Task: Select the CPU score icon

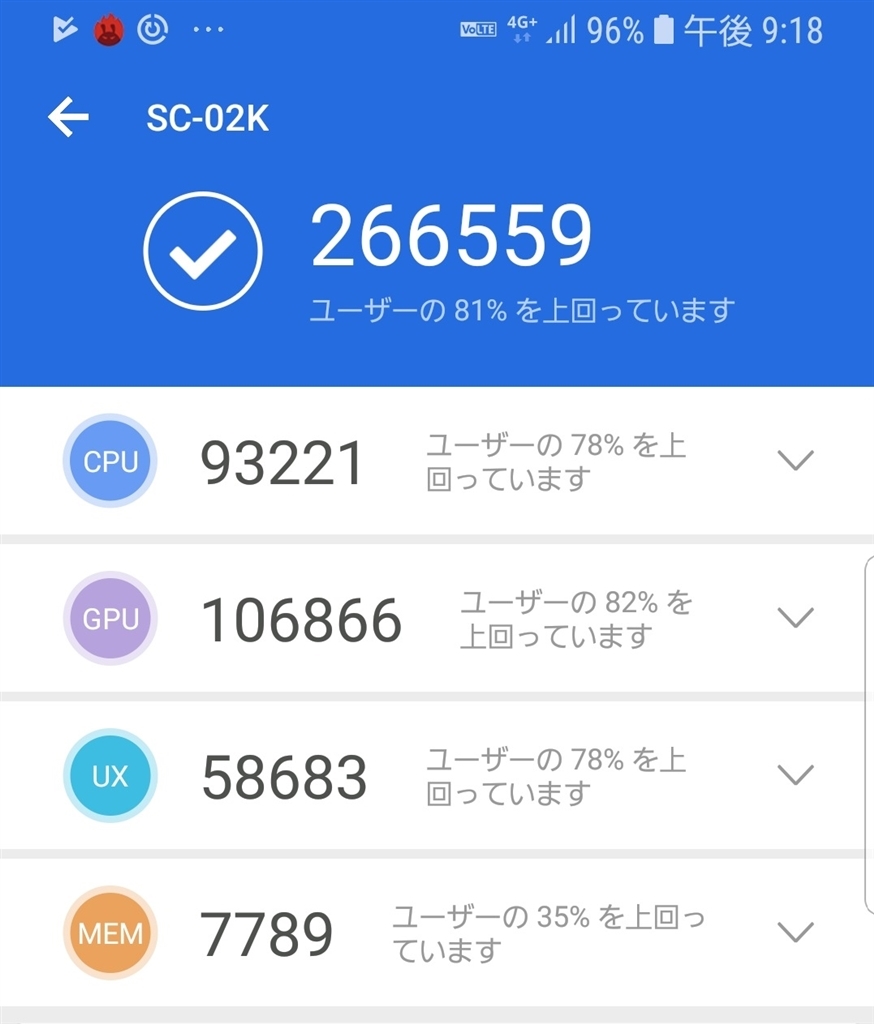Action: (109, 460)
